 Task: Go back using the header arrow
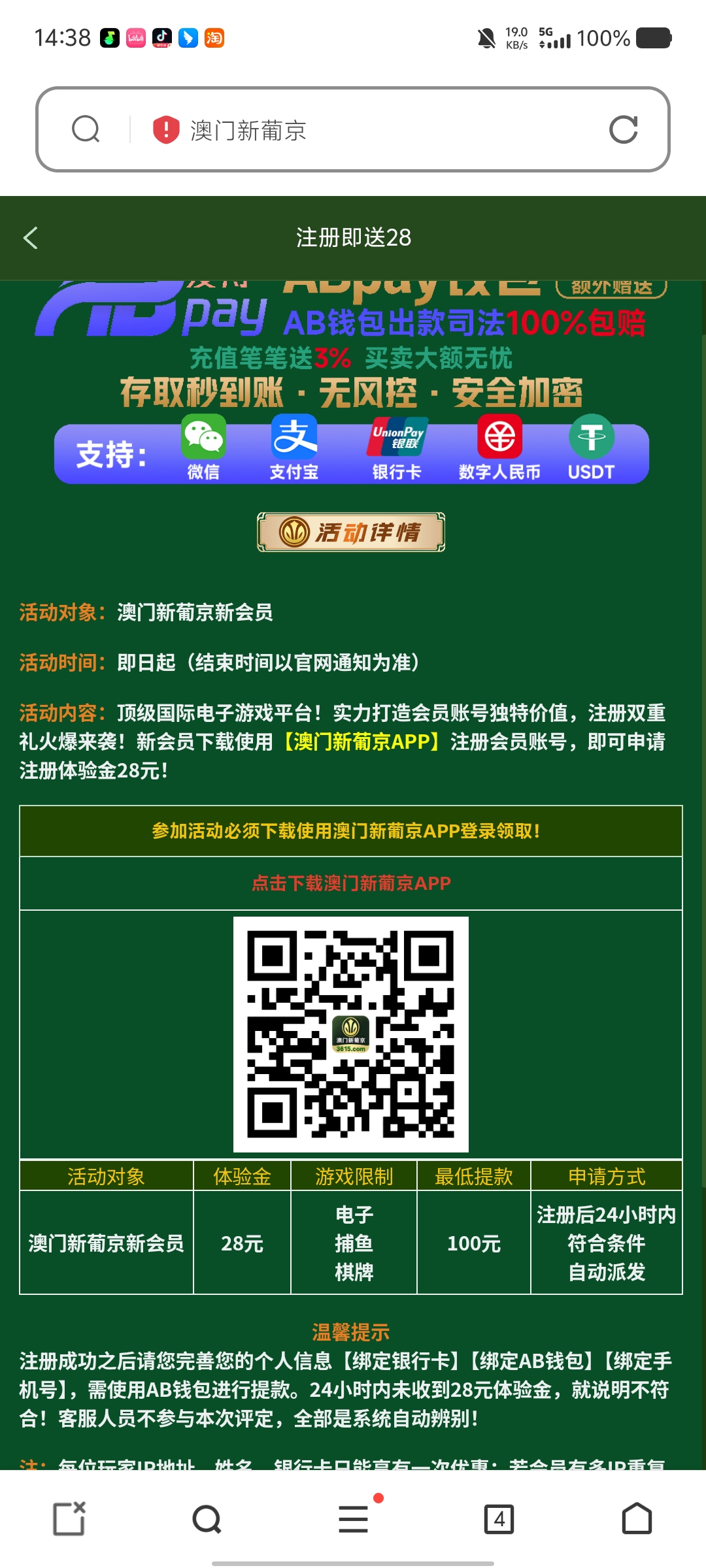click(31, 238)
